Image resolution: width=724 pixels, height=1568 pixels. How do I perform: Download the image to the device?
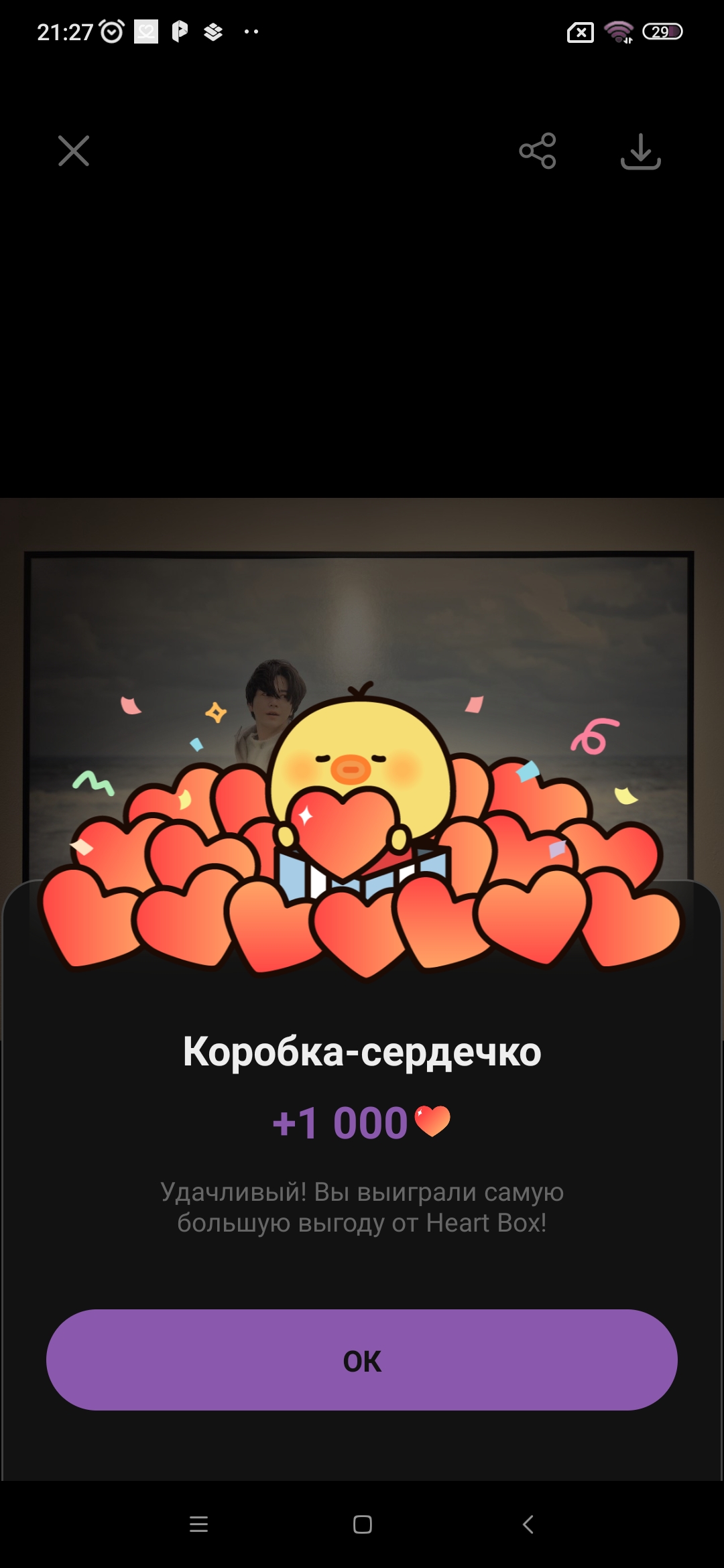click(641, 151)
